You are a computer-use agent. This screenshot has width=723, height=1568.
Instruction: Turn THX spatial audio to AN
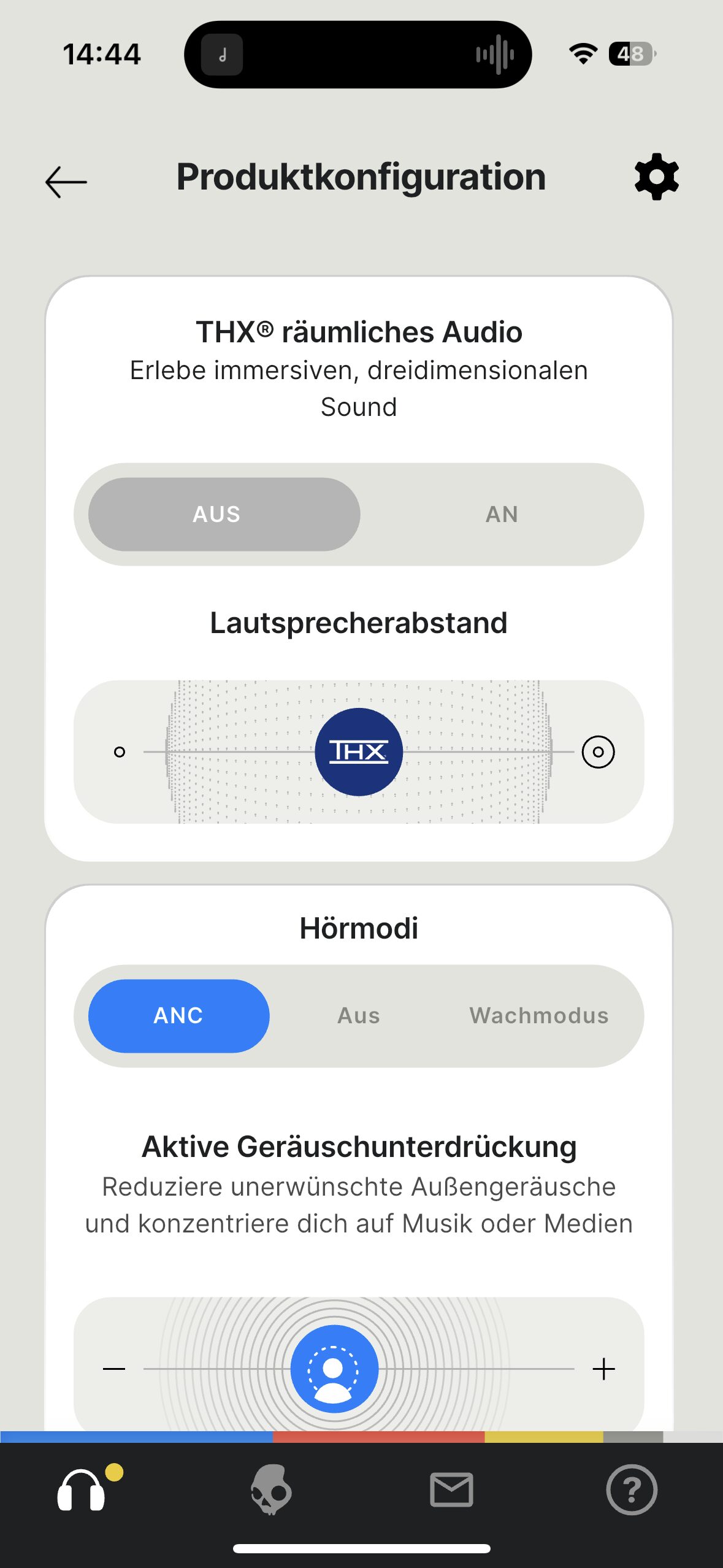502,514
